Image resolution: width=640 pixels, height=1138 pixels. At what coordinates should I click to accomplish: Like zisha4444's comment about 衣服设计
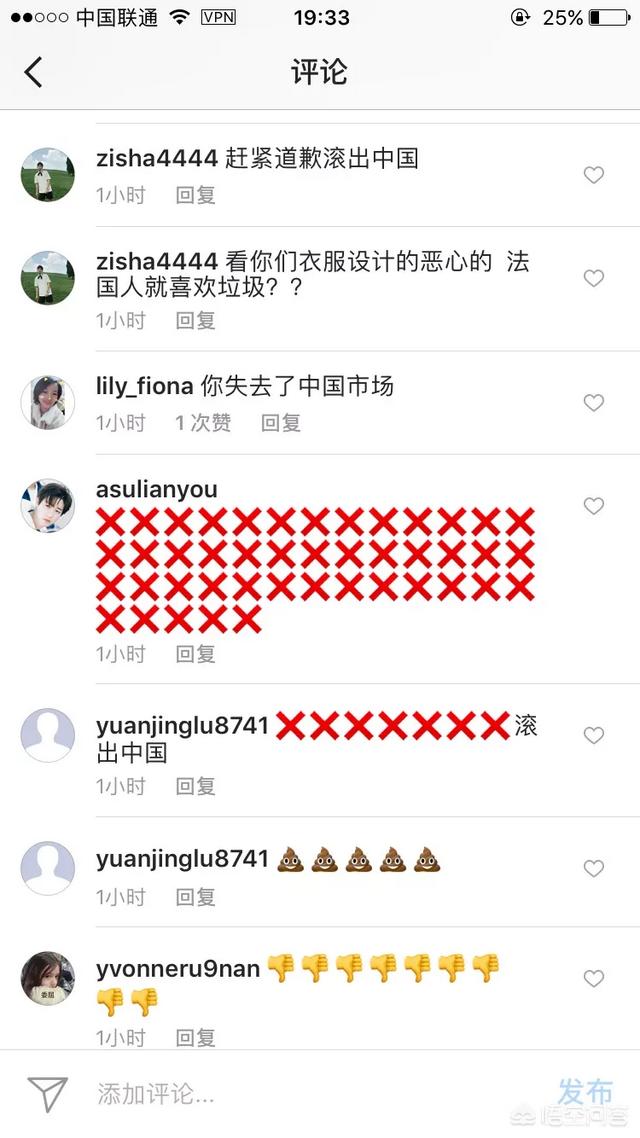pos(593,278)
